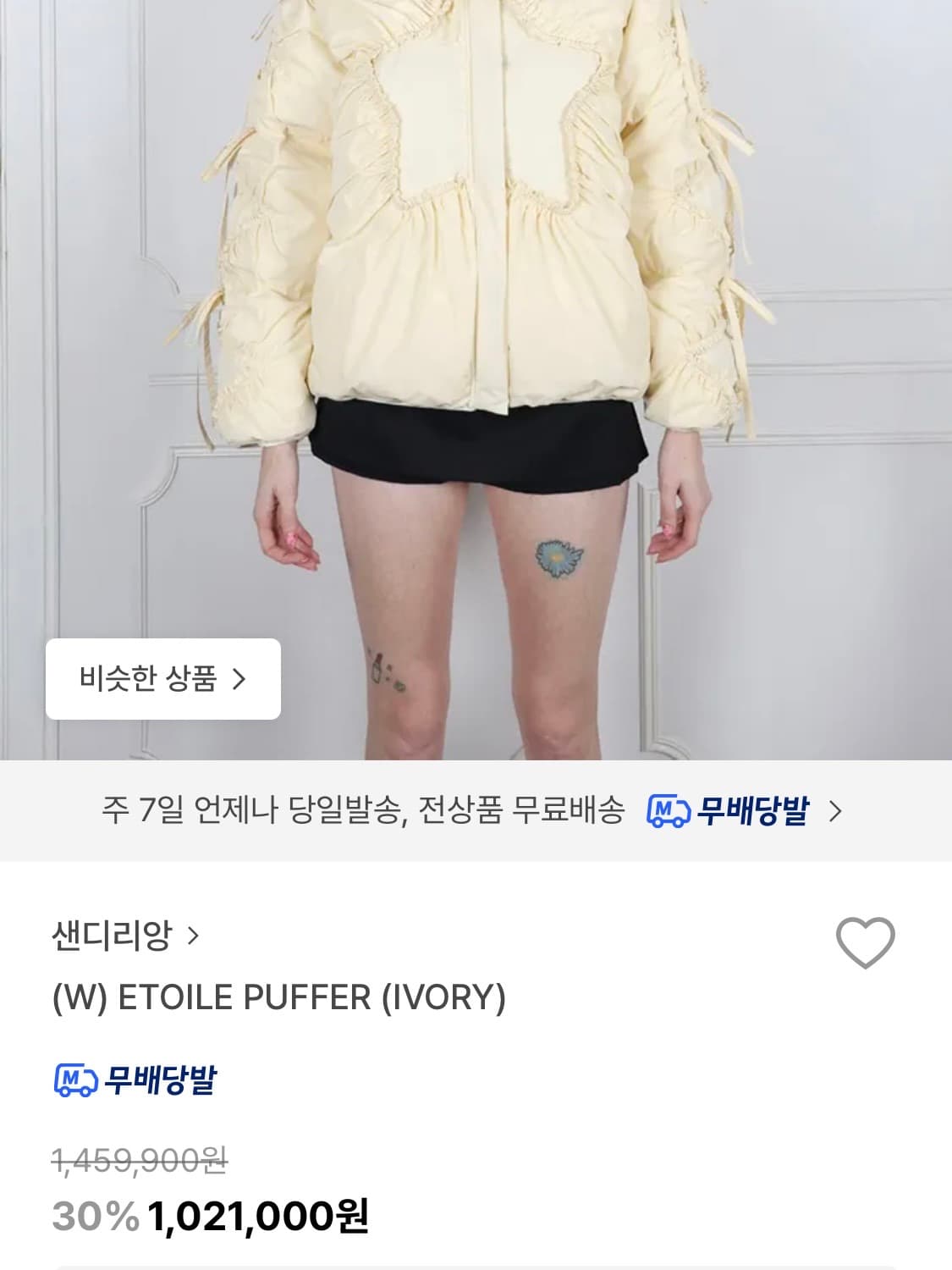Screen dimensions: 952x1270
Task: Tap the product model photo
Action: click(x=476, y=381)
